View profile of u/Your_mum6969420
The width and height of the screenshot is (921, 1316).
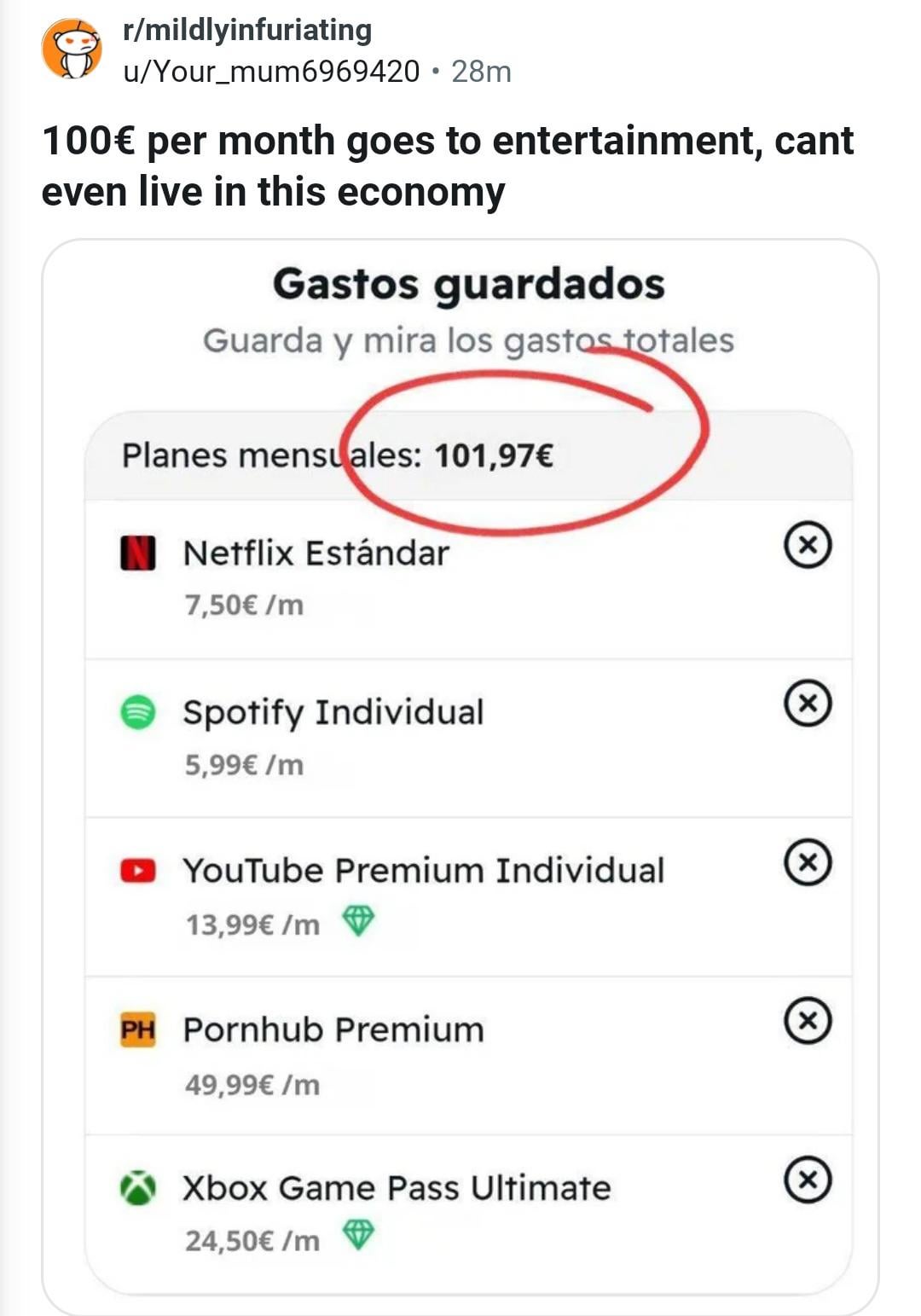click(x=271, y=72)
